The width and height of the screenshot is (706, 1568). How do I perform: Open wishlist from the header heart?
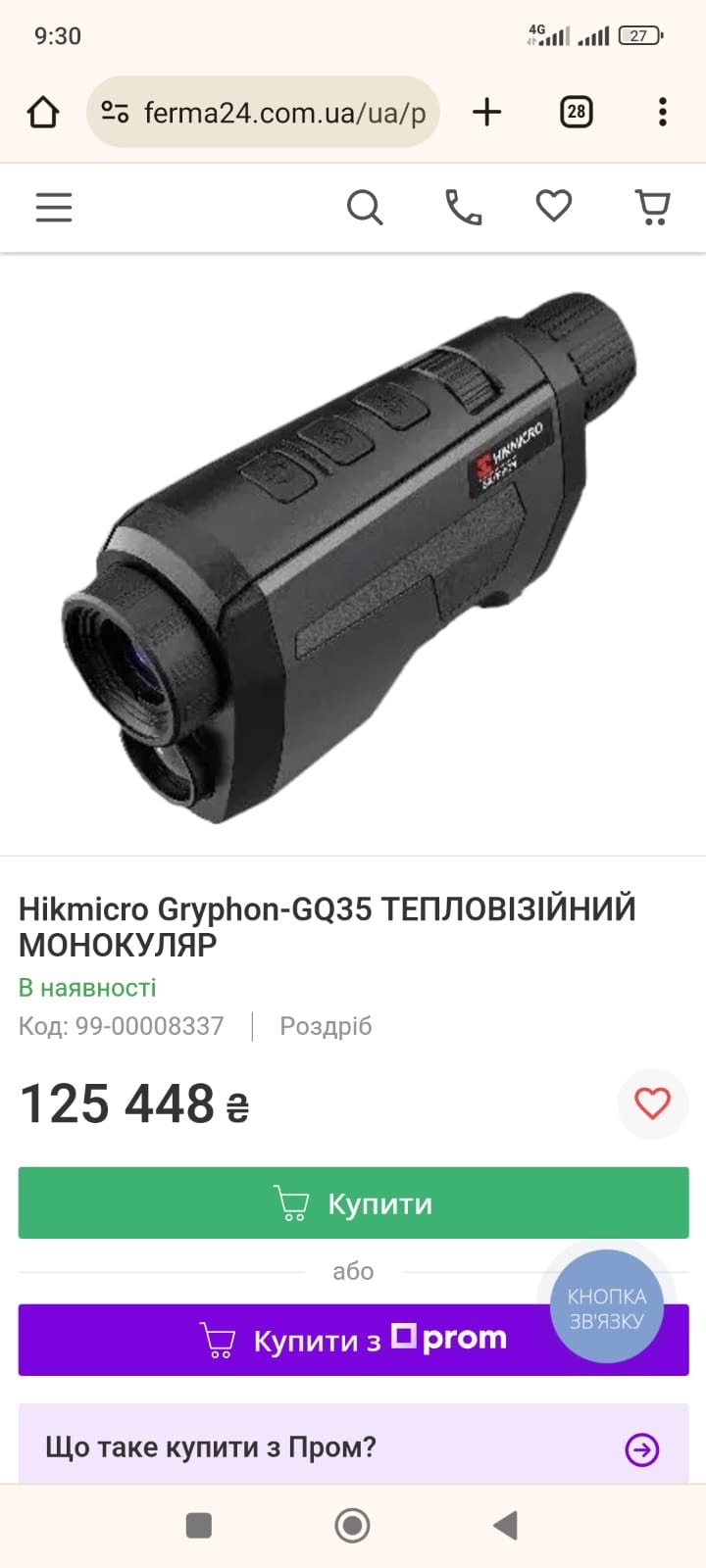tap(554, 206)
